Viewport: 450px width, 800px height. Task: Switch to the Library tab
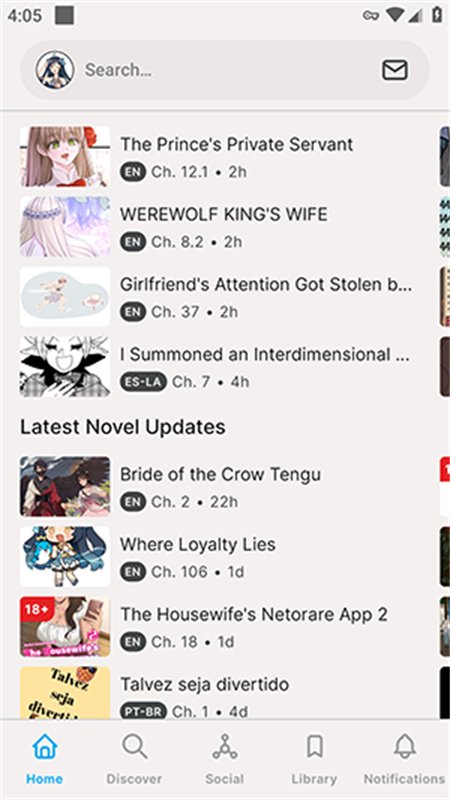314,759
